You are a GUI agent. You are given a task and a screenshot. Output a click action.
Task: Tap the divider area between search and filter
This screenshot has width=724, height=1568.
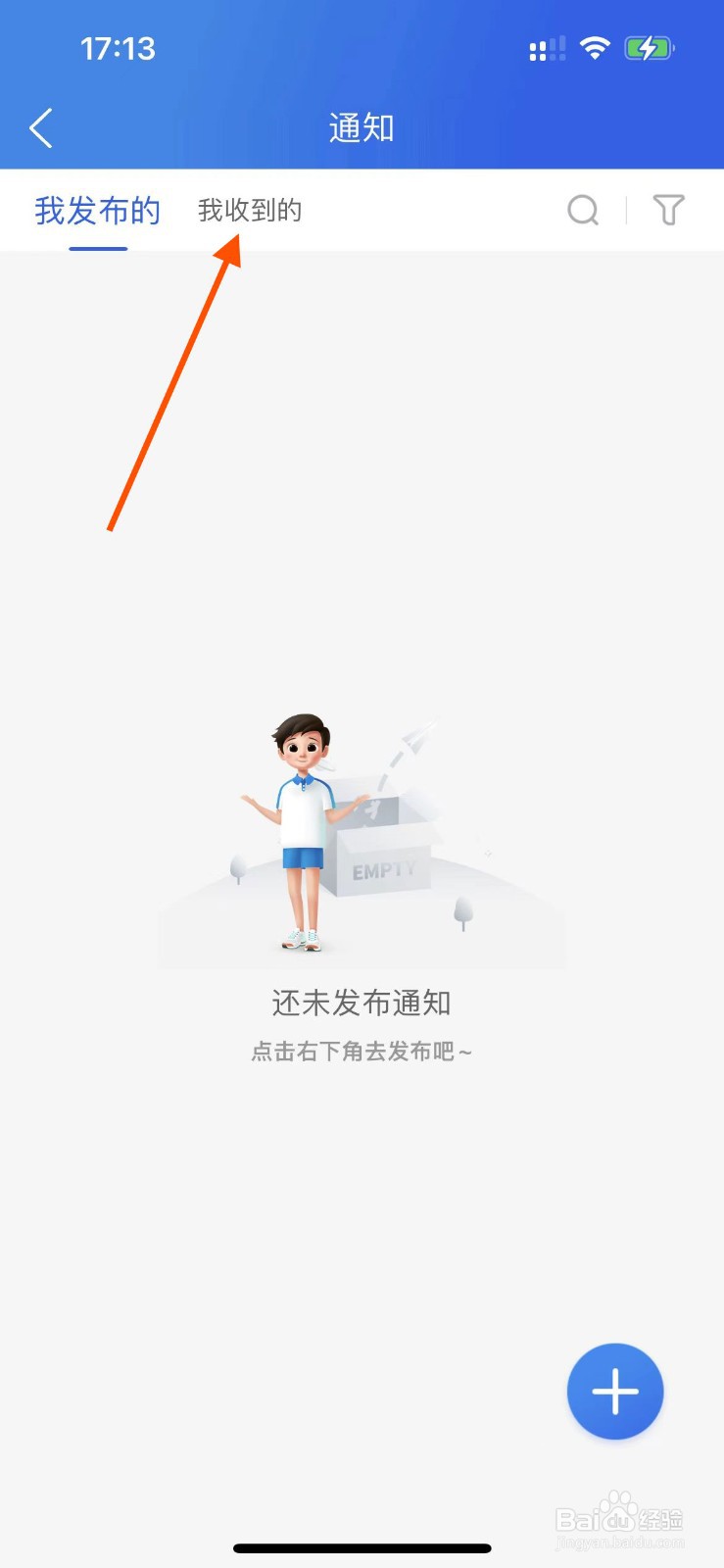pyautogui.click(x=625, y=210)
